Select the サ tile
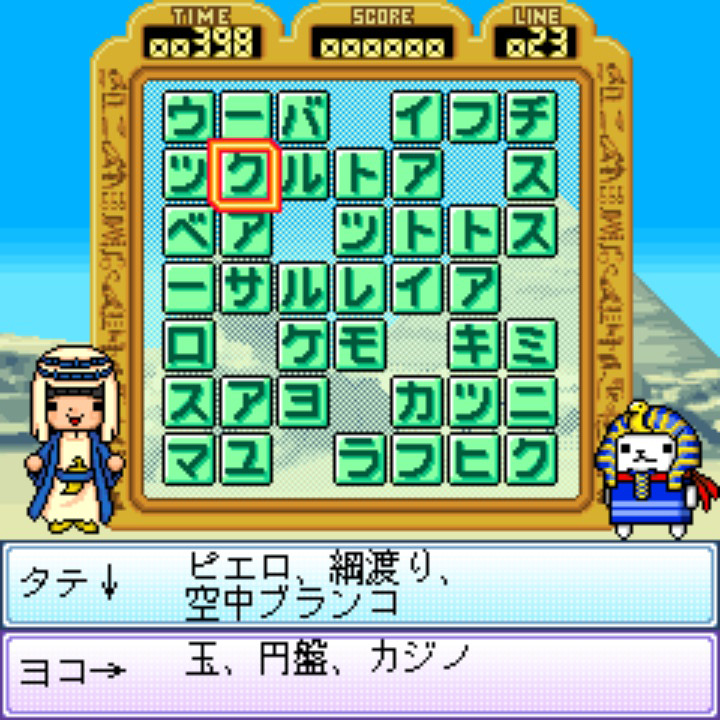Viewport: 720px width, 720px height. click(x=246, y=290)
